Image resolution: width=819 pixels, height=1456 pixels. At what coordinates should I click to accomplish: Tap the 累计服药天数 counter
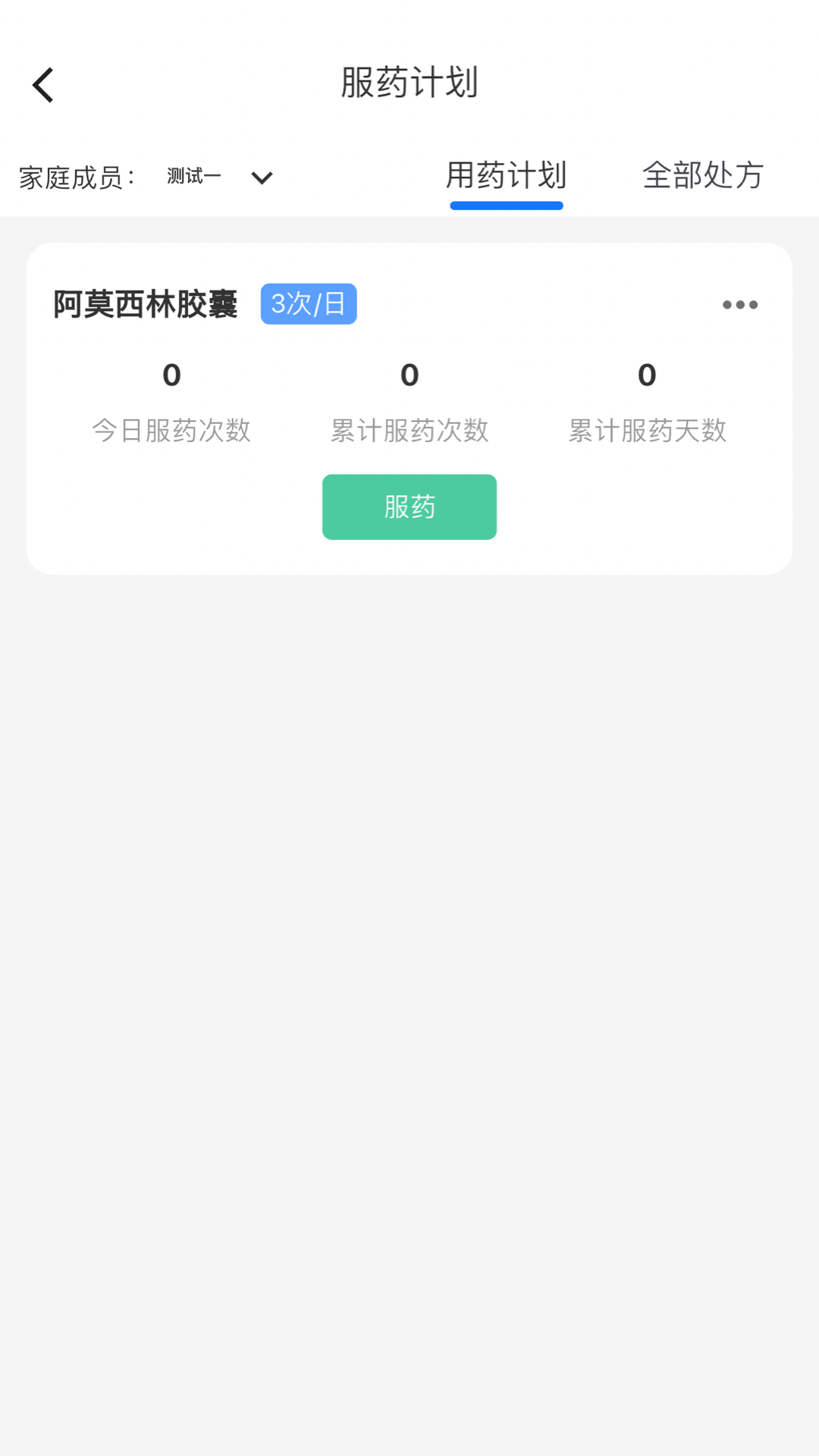pyautogui.click(x=647, y=431)
